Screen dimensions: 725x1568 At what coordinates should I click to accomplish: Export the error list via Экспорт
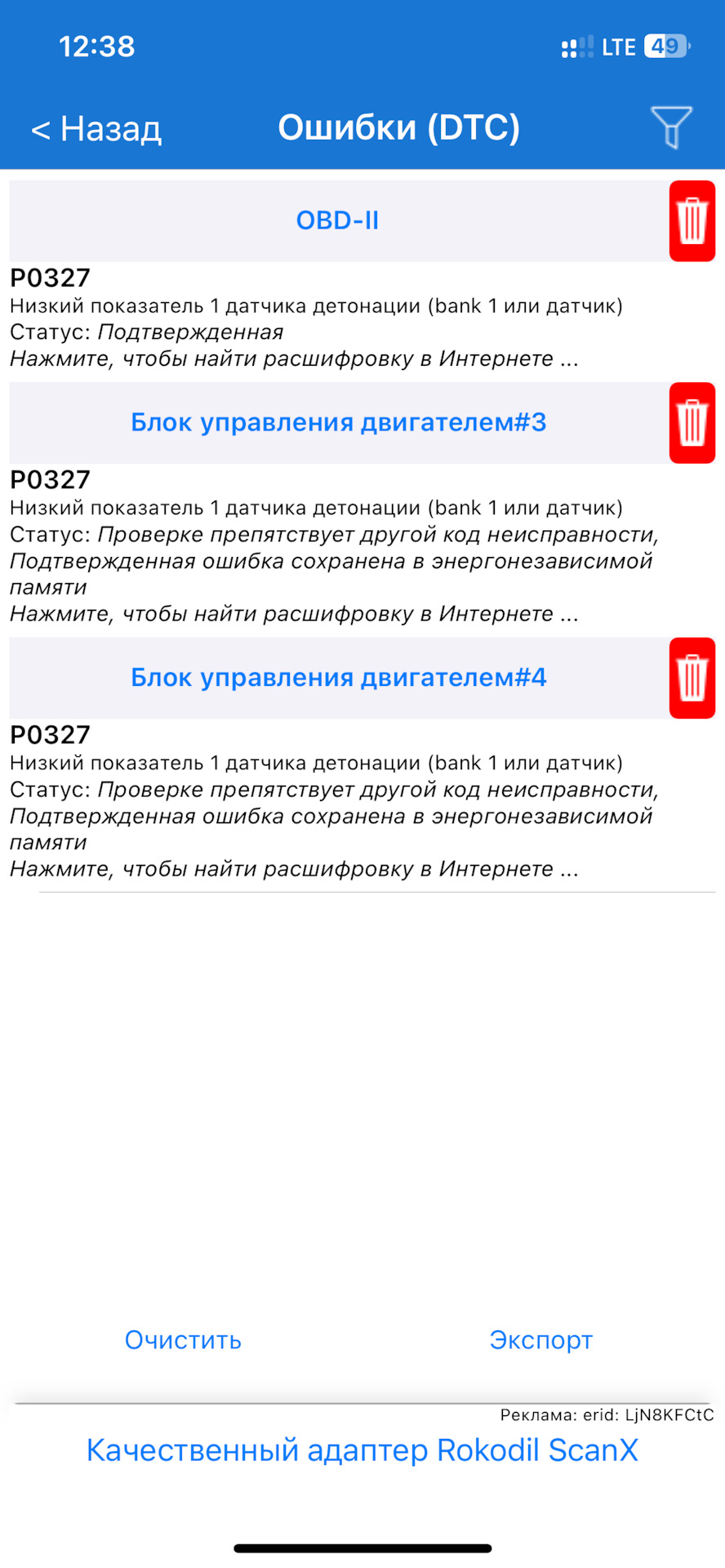pos(540,1340)
